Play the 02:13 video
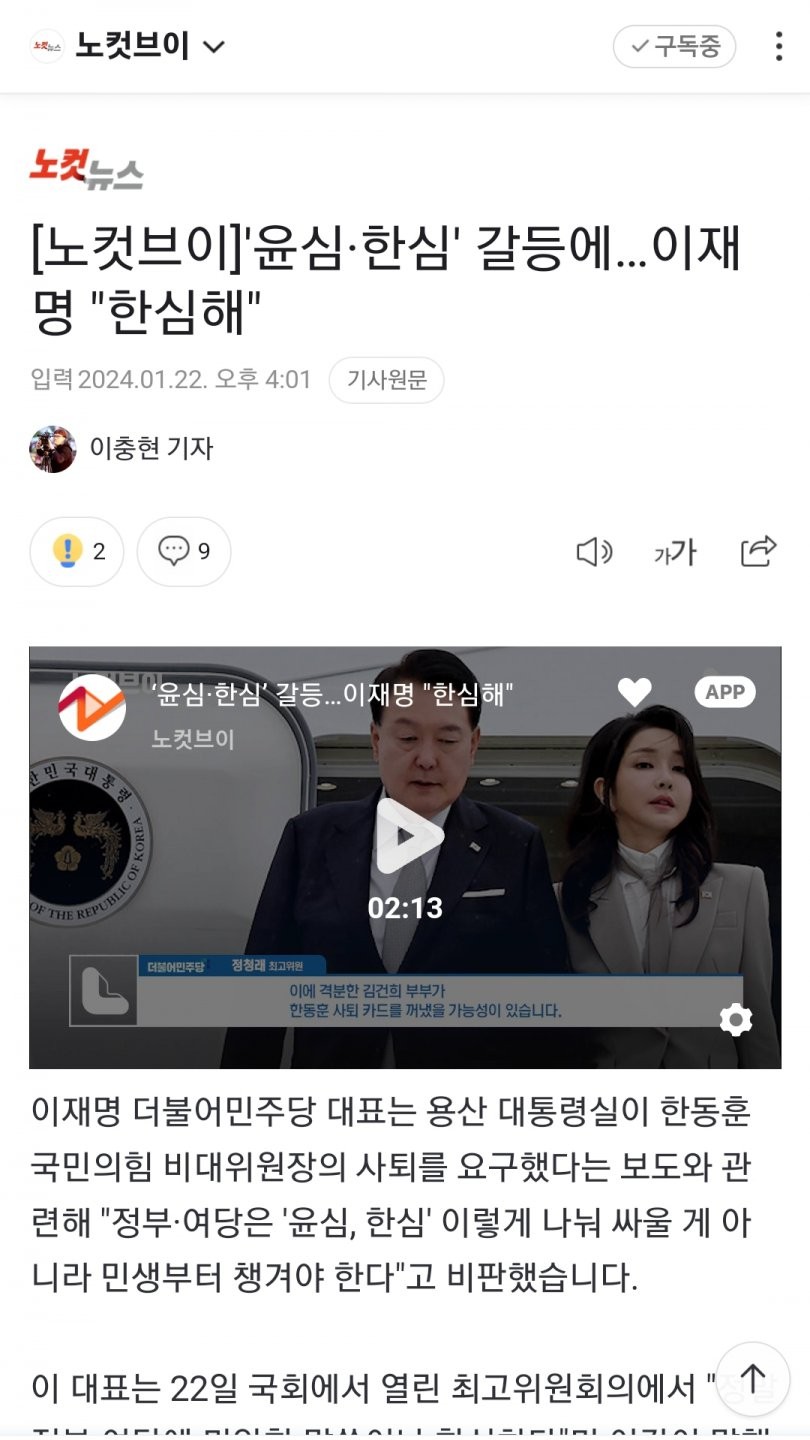 [x=406, y=836]
